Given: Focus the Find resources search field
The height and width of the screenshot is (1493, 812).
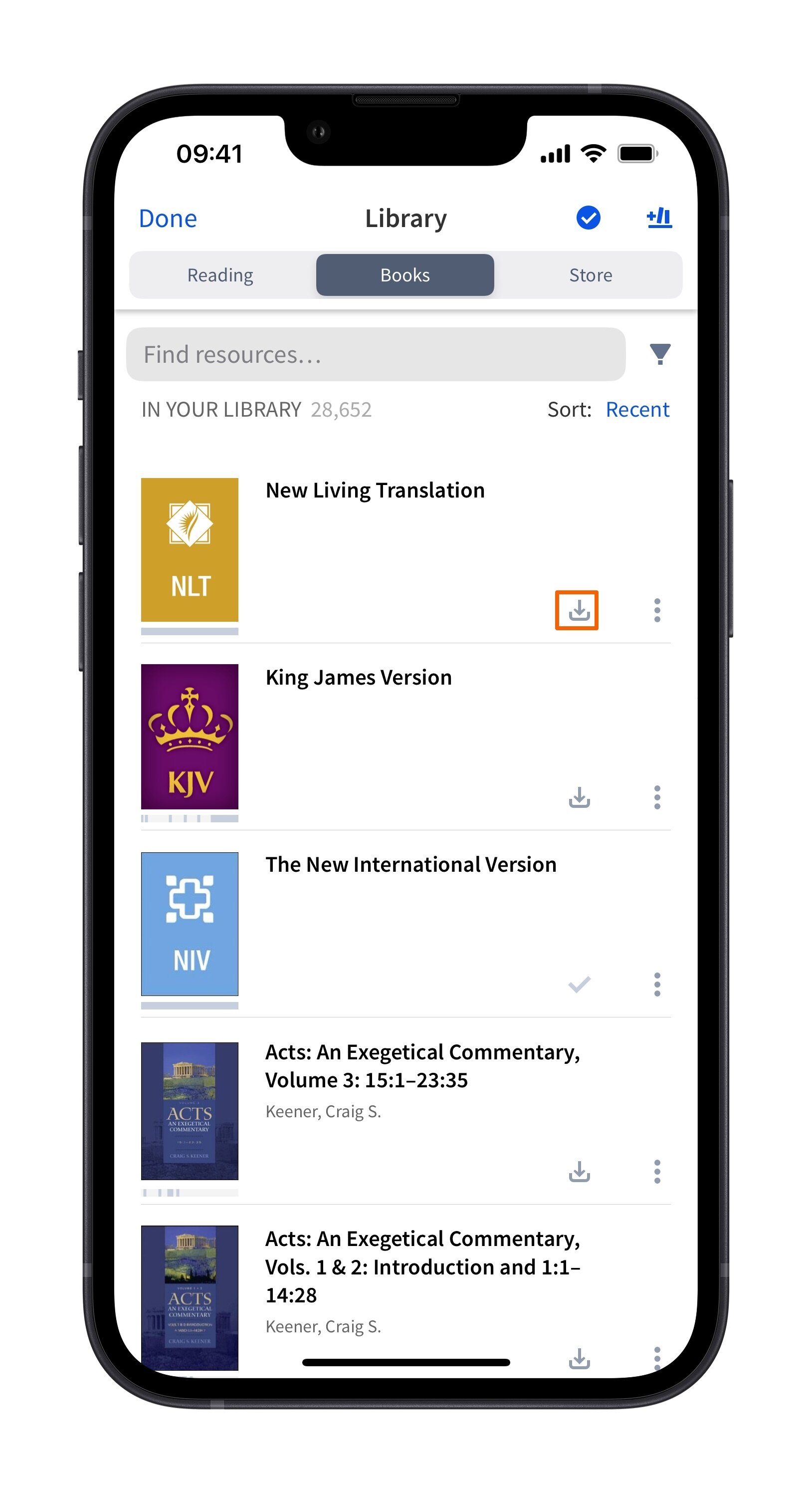Looking at the screenshot, I should click(x=375, y=354).
